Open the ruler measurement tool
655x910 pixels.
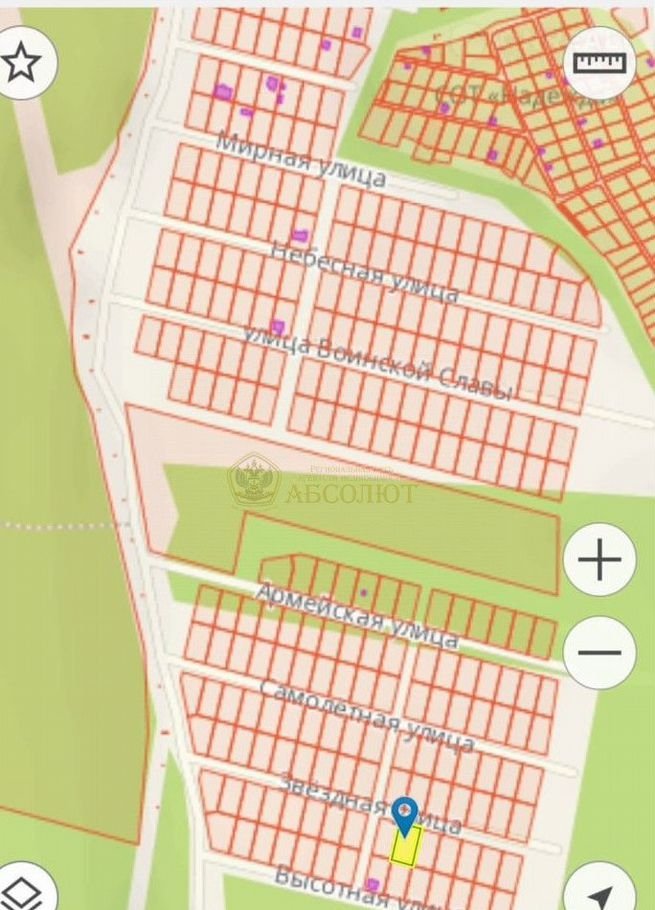(599, 63)
